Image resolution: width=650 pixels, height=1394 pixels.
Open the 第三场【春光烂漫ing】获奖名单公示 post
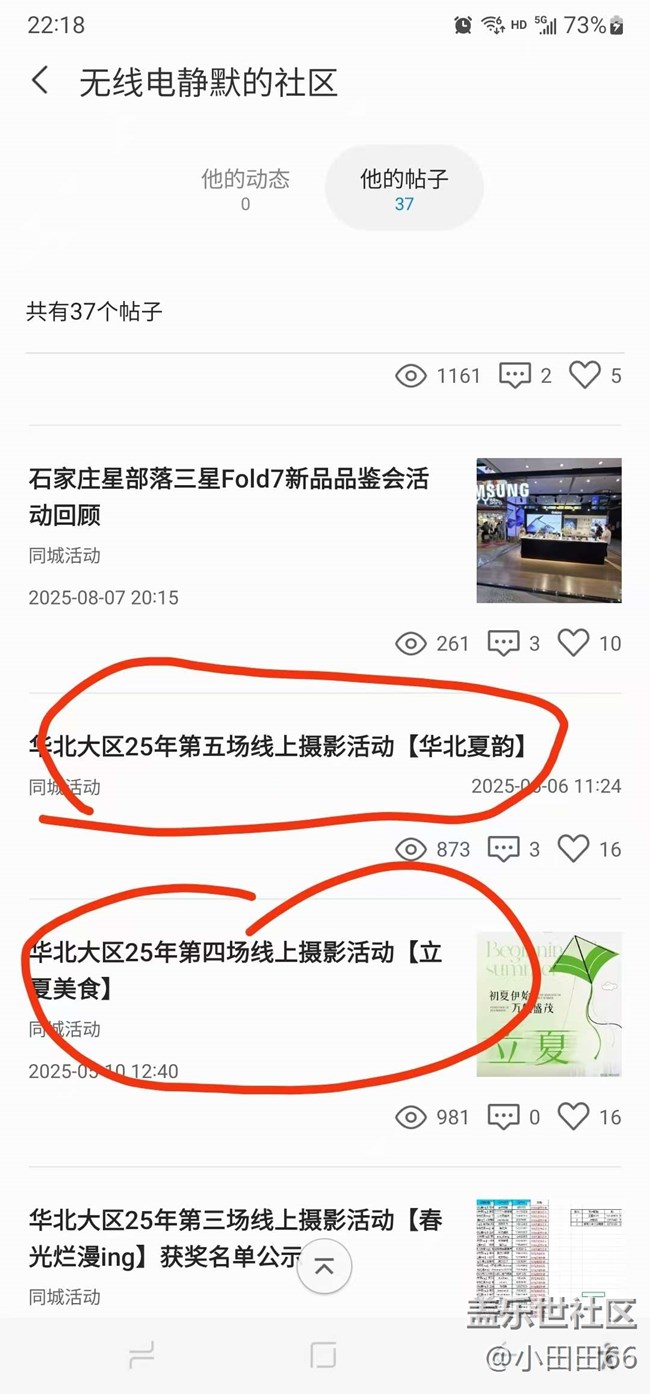(x=235, y=1238)
